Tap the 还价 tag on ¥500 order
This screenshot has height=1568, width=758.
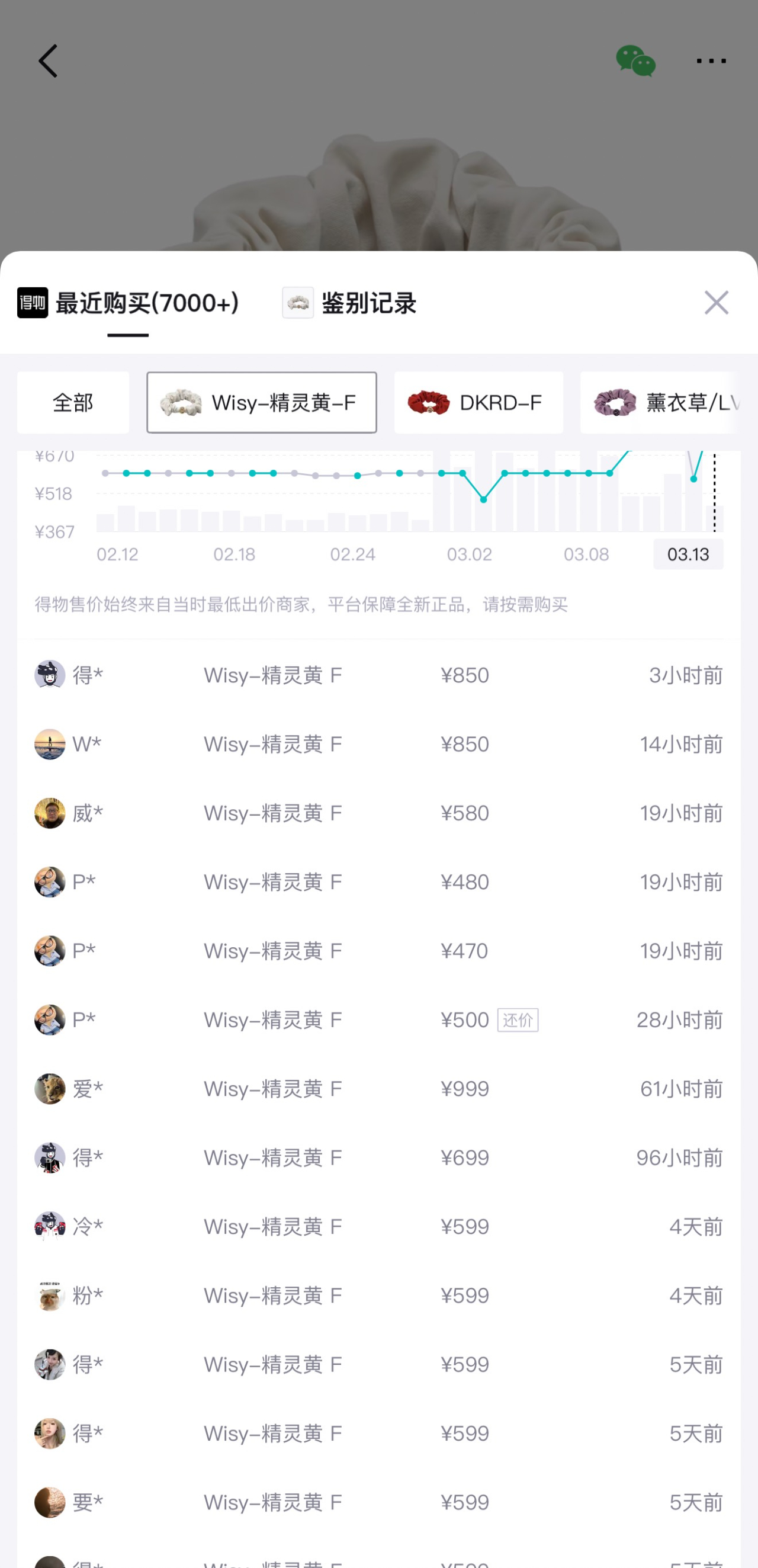tap(518, 1020)
